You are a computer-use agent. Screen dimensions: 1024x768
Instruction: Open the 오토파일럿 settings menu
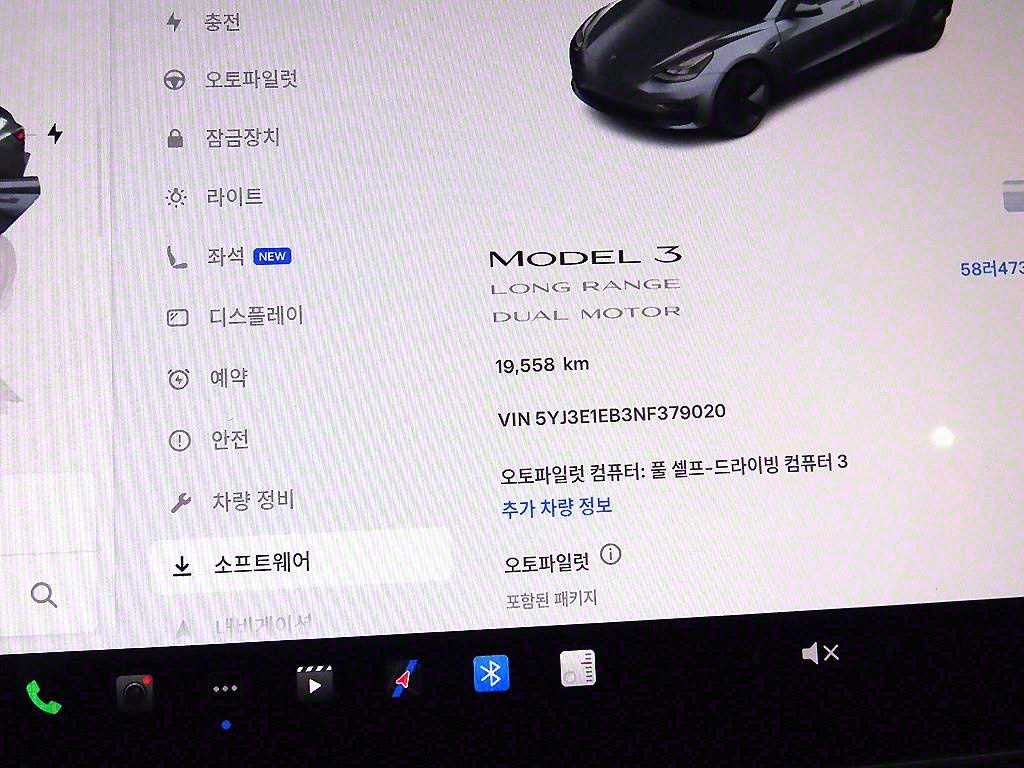(x=250, y=79)
